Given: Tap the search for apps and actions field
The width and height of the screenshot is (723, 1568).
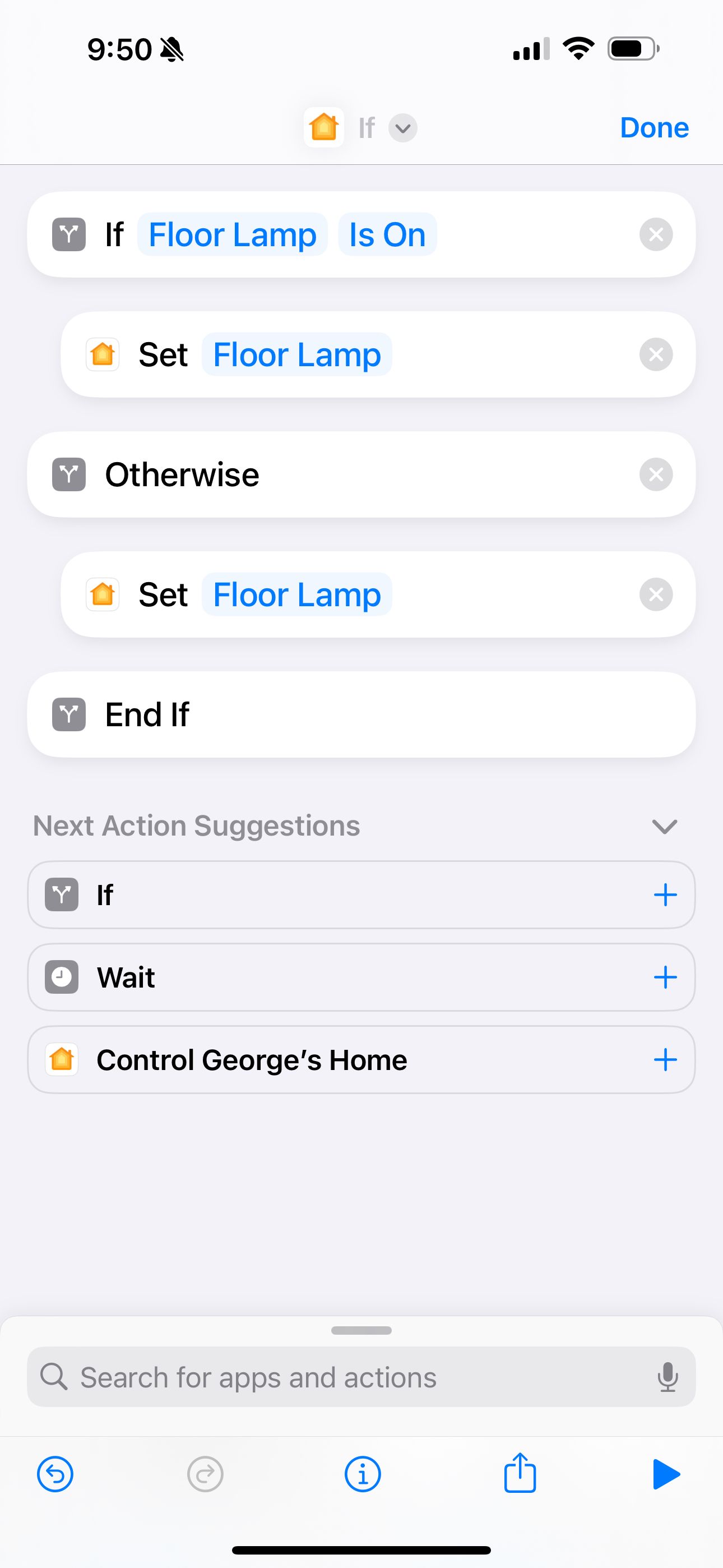Looking at the screenshot, I should pyautogui.click(x=304, y=1377).
